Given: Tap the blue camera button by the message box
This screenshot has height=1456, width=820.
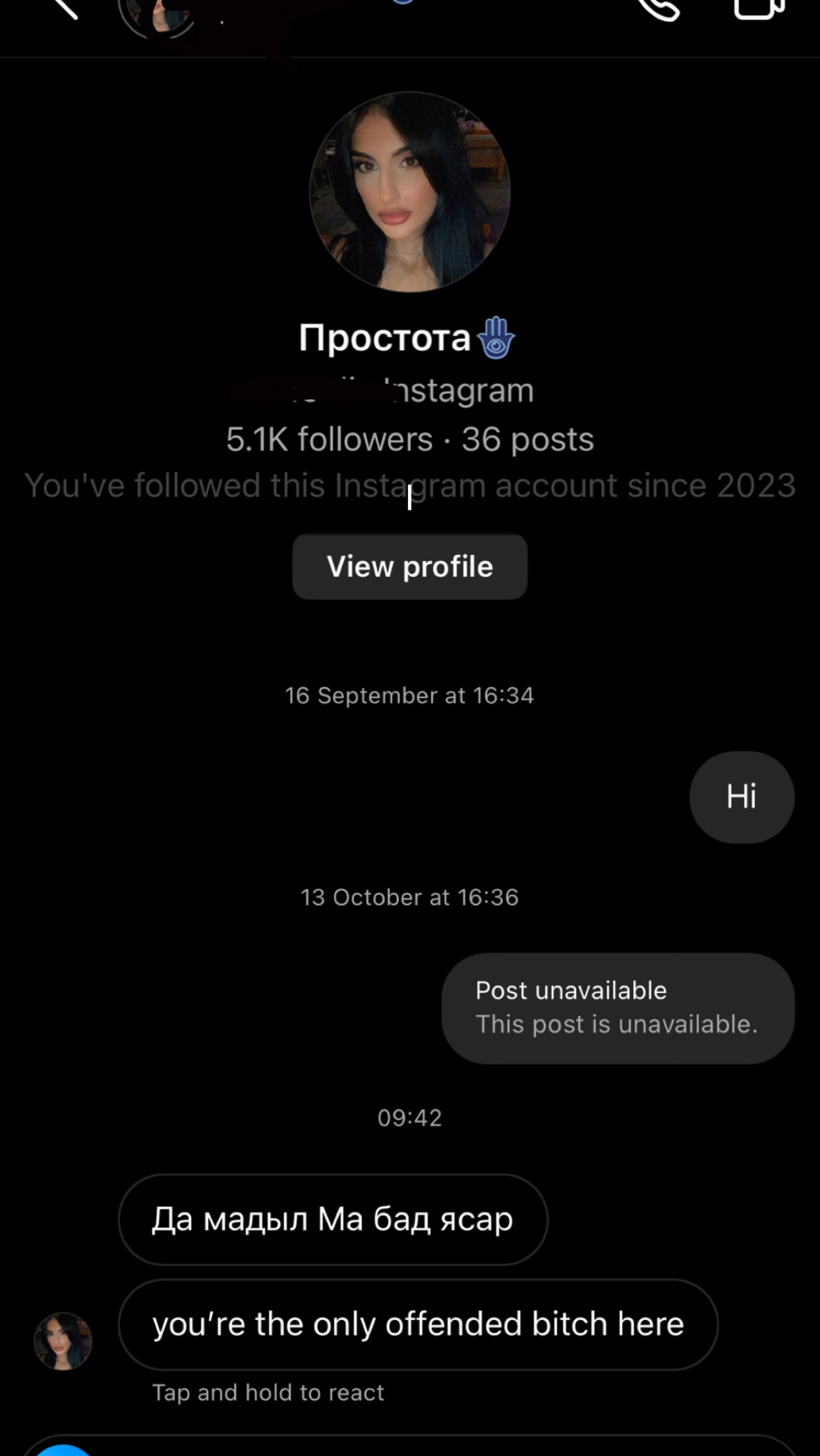Looking at the screenshot, I should (63, 1450).
